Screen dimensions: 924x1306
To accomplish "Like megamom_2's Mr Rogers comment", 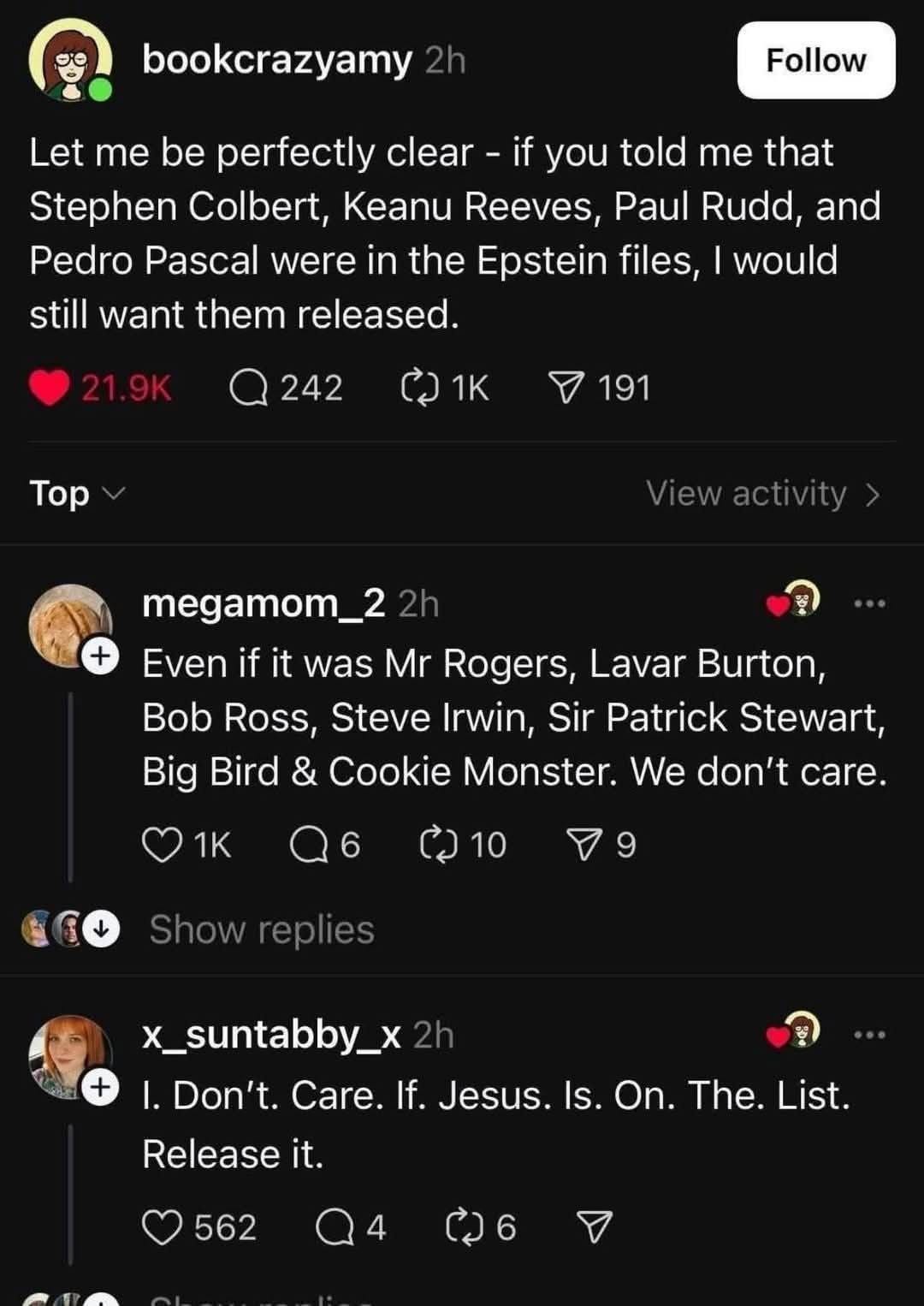I will (162, 843).
